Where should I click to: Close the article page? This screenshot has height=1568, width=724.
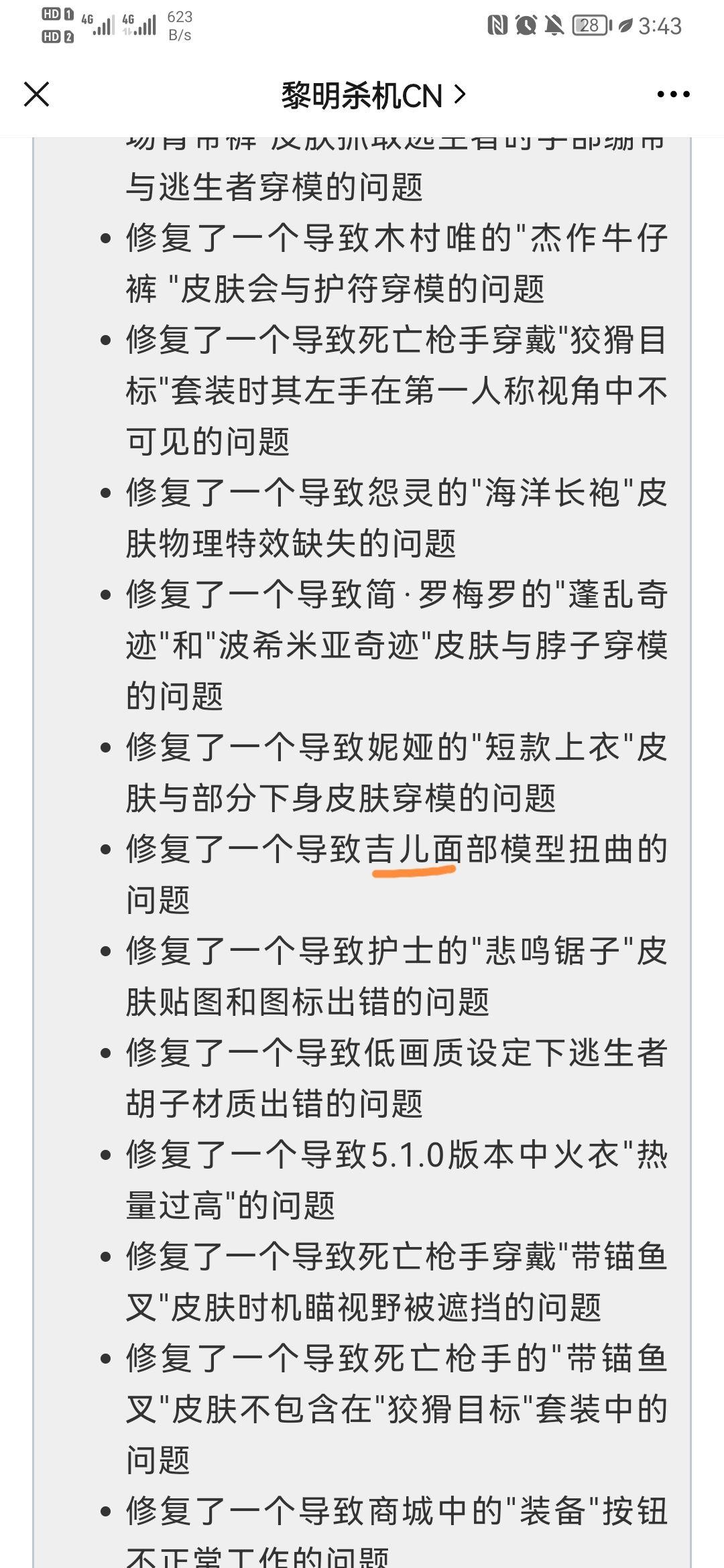[x=37, y=94]
